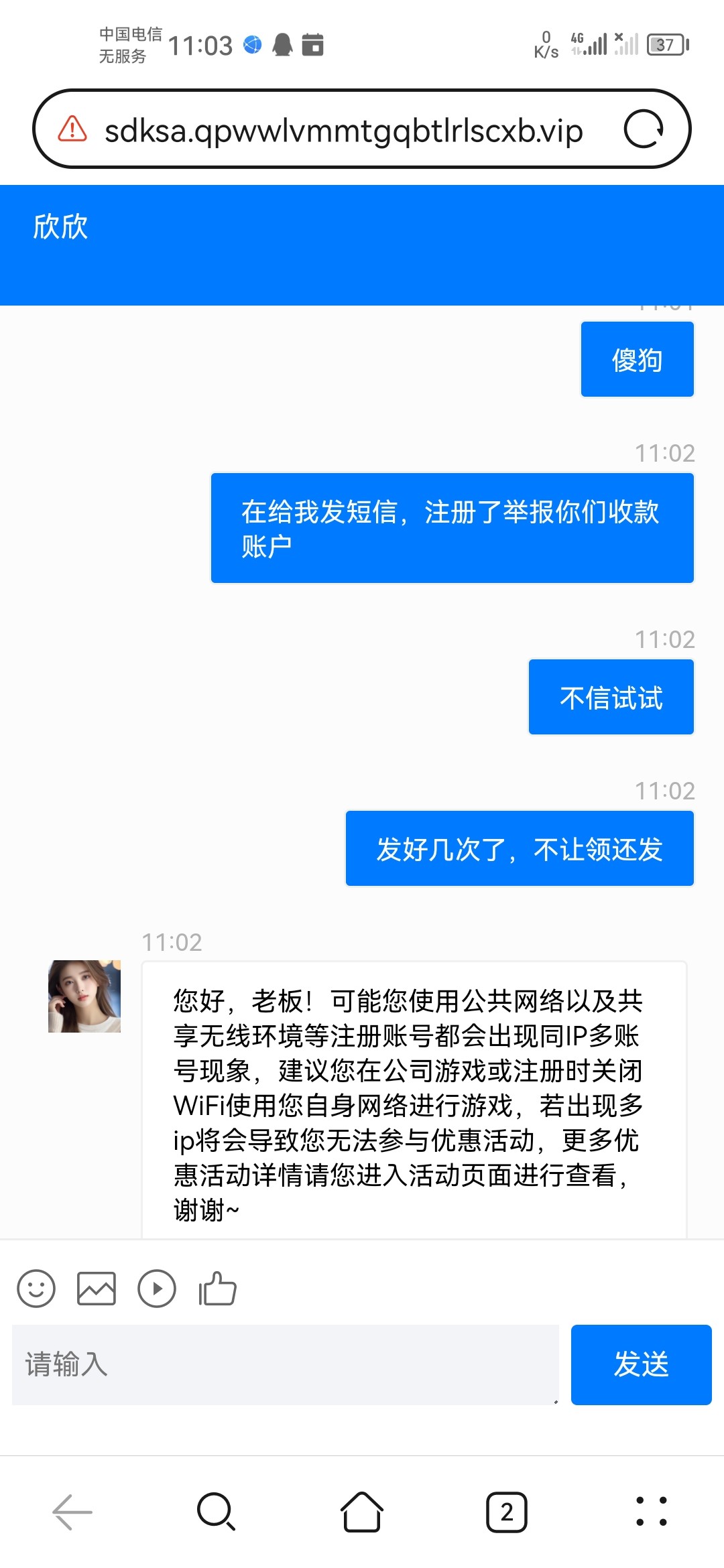Go back to the previous page
Screen dimensions: 724x1568
point(72,1512)
